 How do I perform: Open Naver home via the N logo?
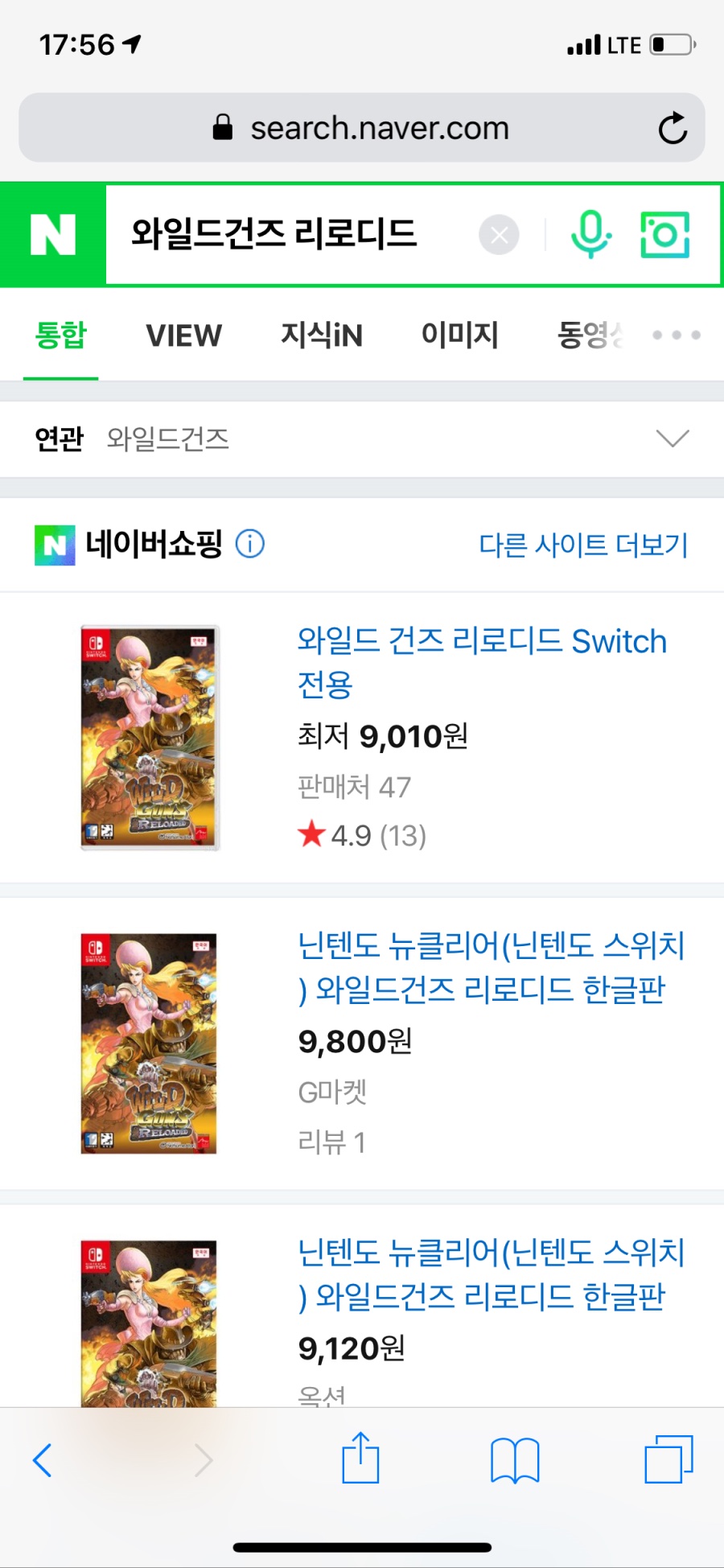tap(53, 234)
